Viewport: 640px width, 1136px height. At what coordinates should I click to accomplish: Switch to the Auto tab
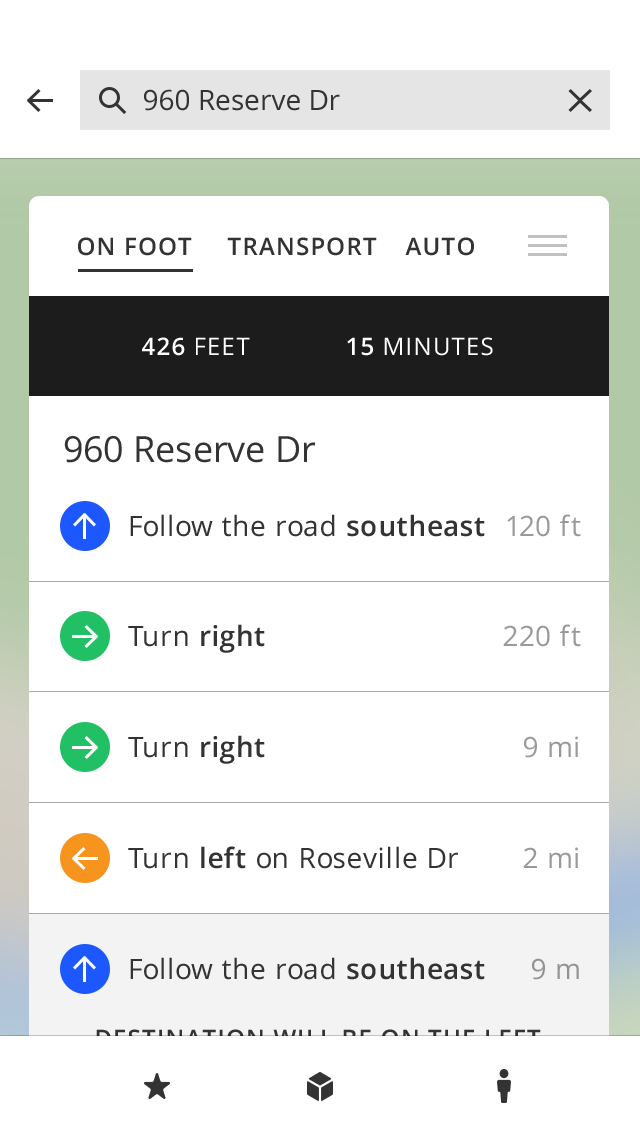(440, 247)
